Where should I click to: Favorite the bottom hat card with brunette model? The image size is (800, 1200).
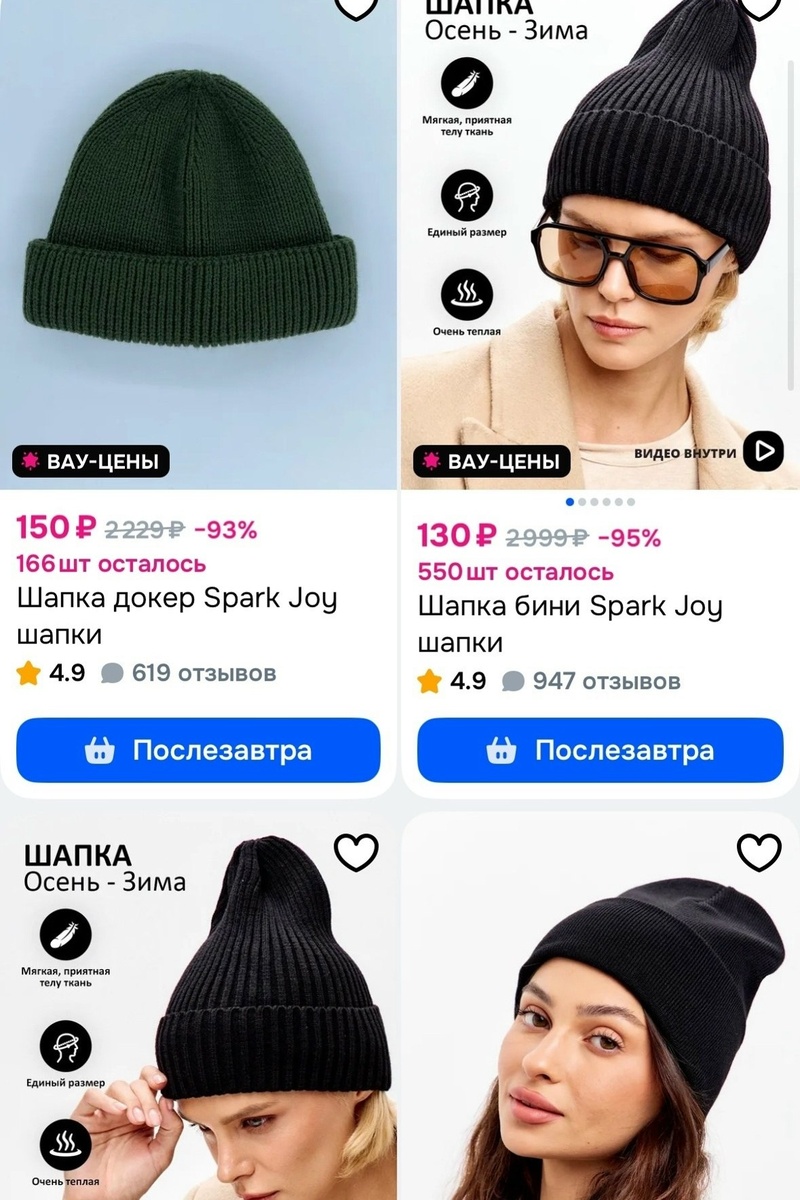coord(759,853)
